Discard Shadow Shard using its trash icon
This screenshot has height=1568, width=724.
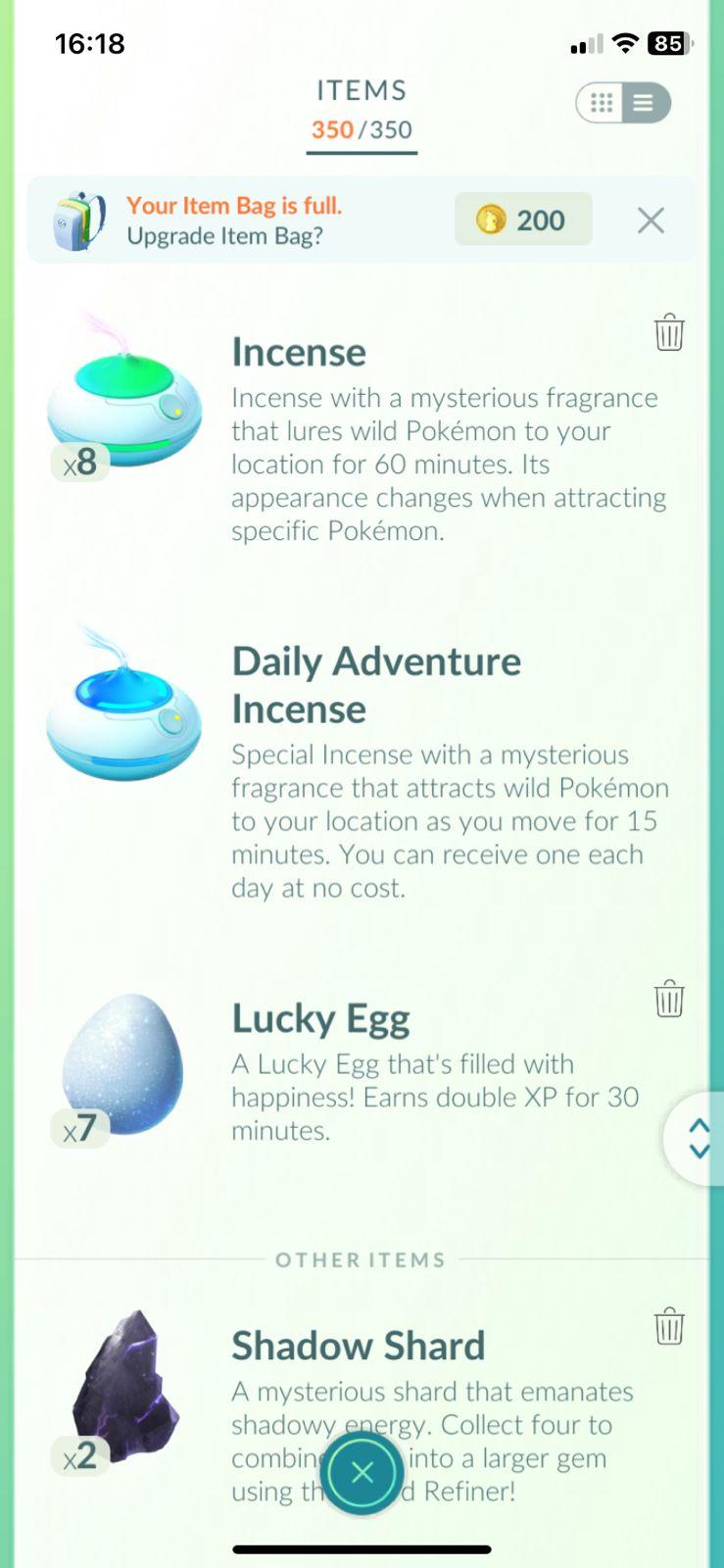[669, 1327]
